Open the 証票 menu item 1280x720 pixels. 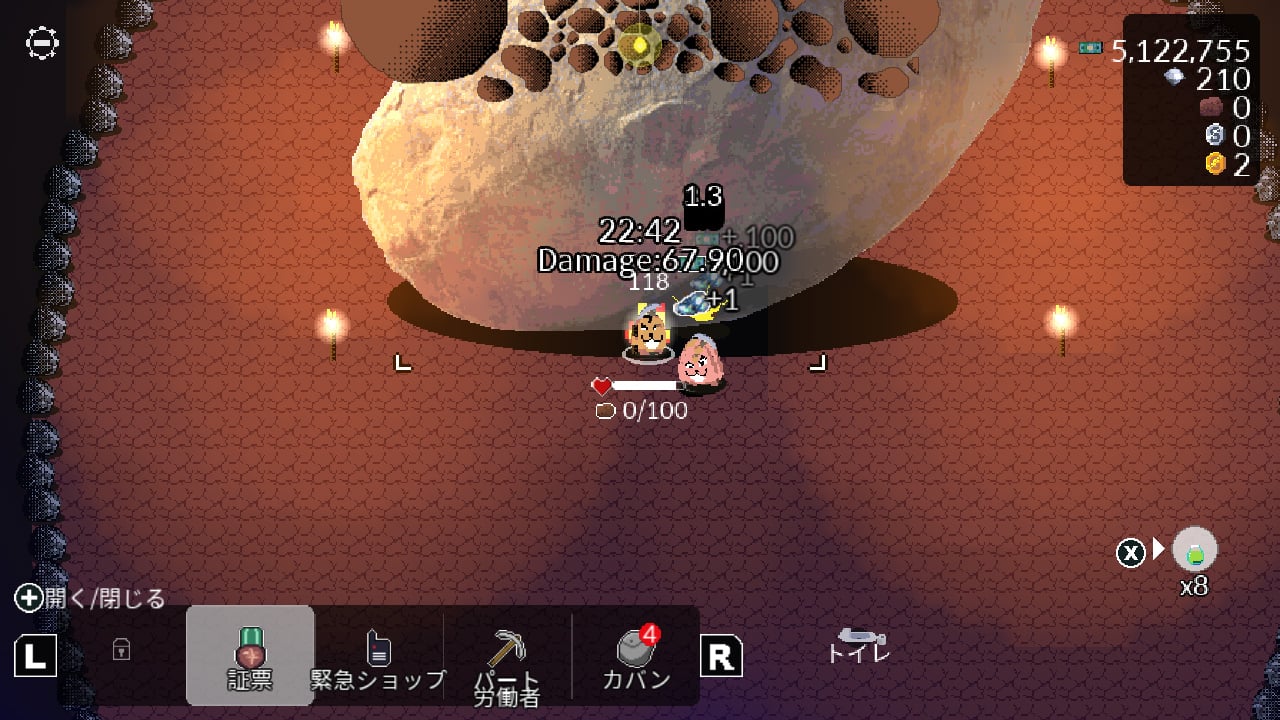[250, 656]
